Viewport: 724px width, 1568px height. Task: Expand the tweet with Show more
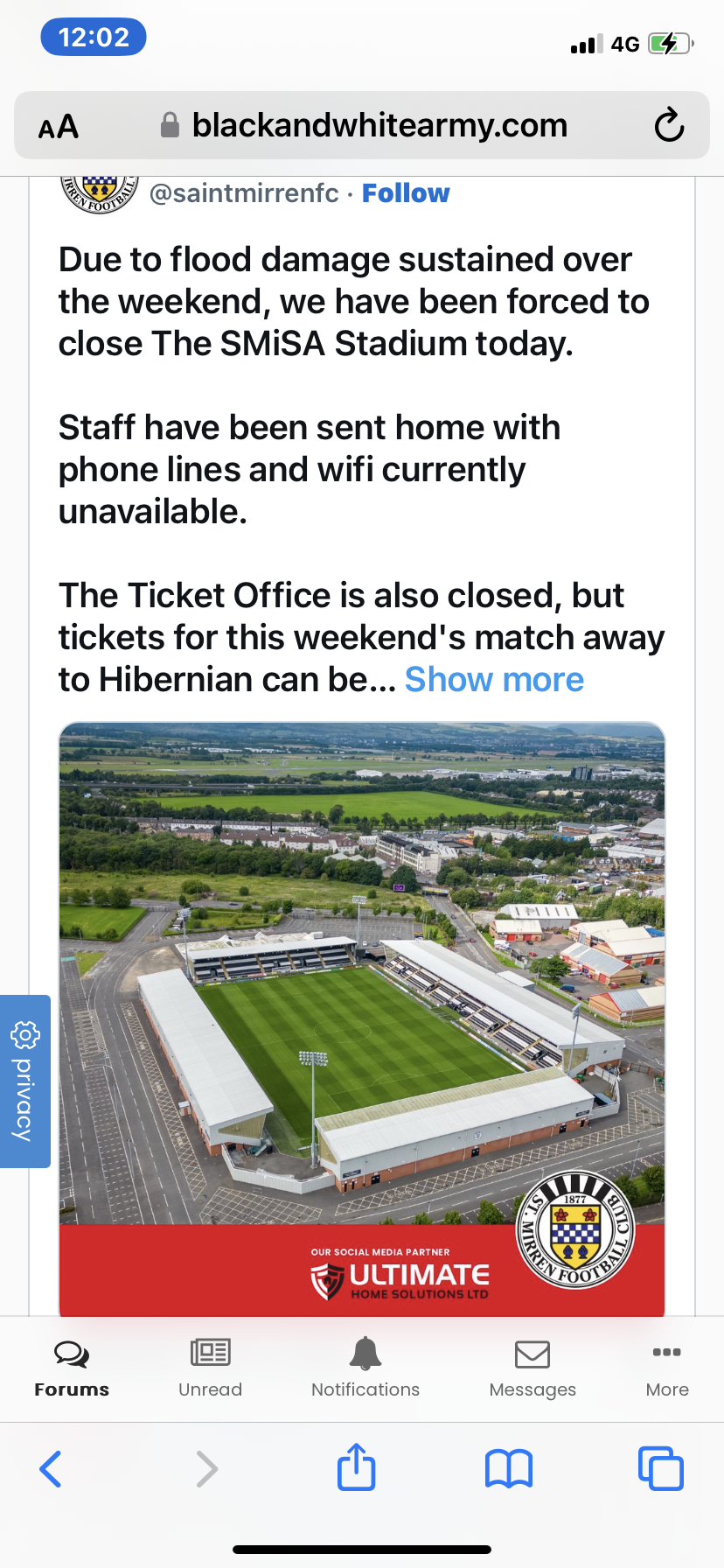click(494, 680)
